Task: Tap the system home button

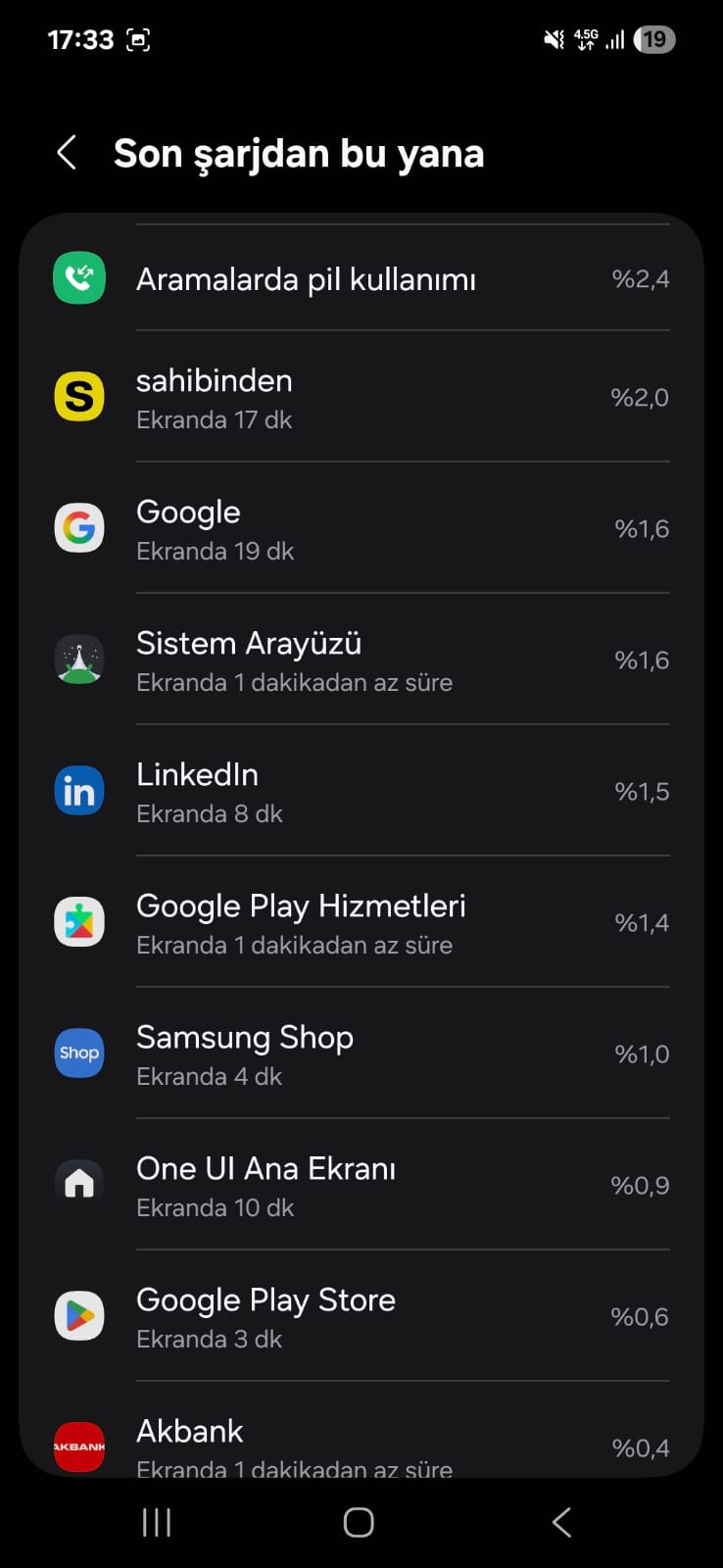Action: click(359, 1522)
